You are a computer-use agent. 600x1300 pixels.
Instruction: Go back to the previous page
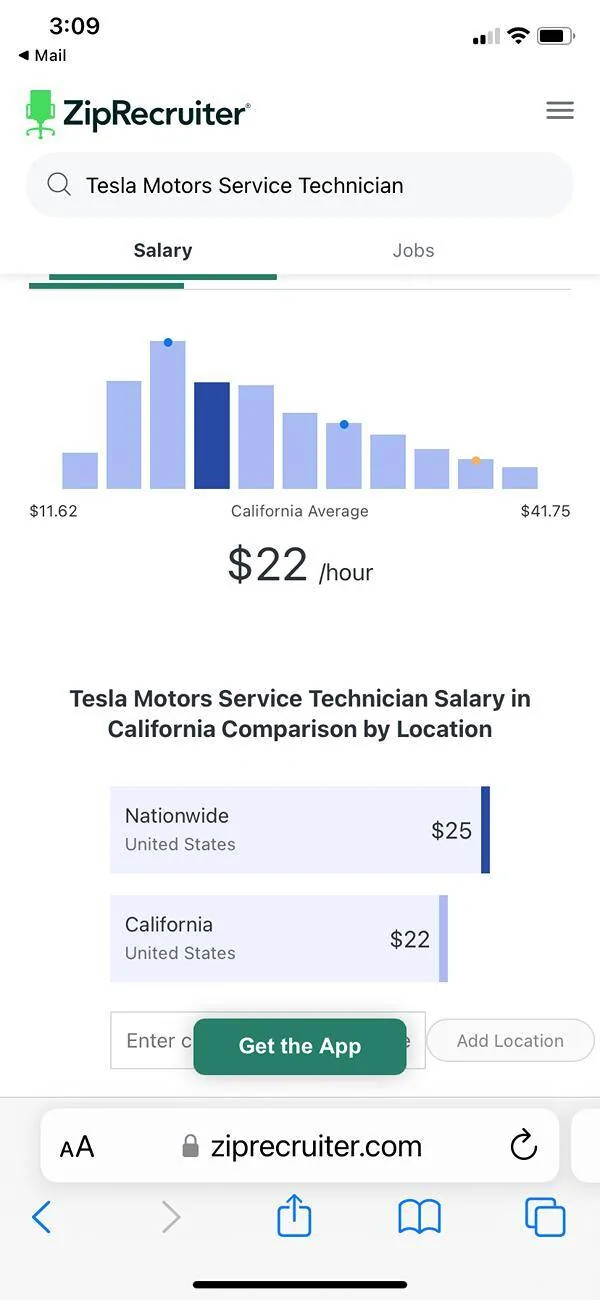pyautogui.click(x=42, y=1217)
